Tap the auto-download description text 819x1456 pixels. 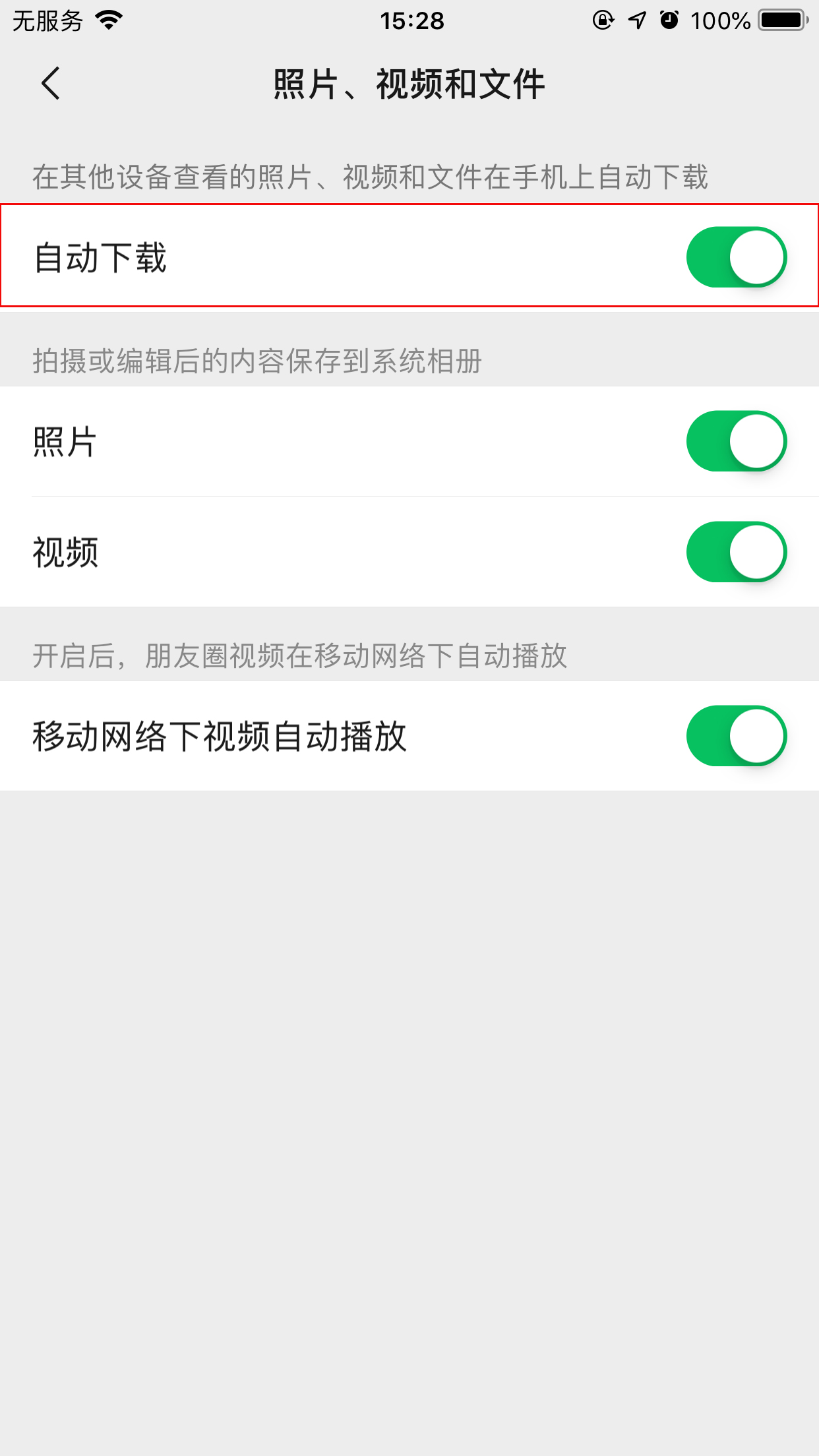(369, 173)
